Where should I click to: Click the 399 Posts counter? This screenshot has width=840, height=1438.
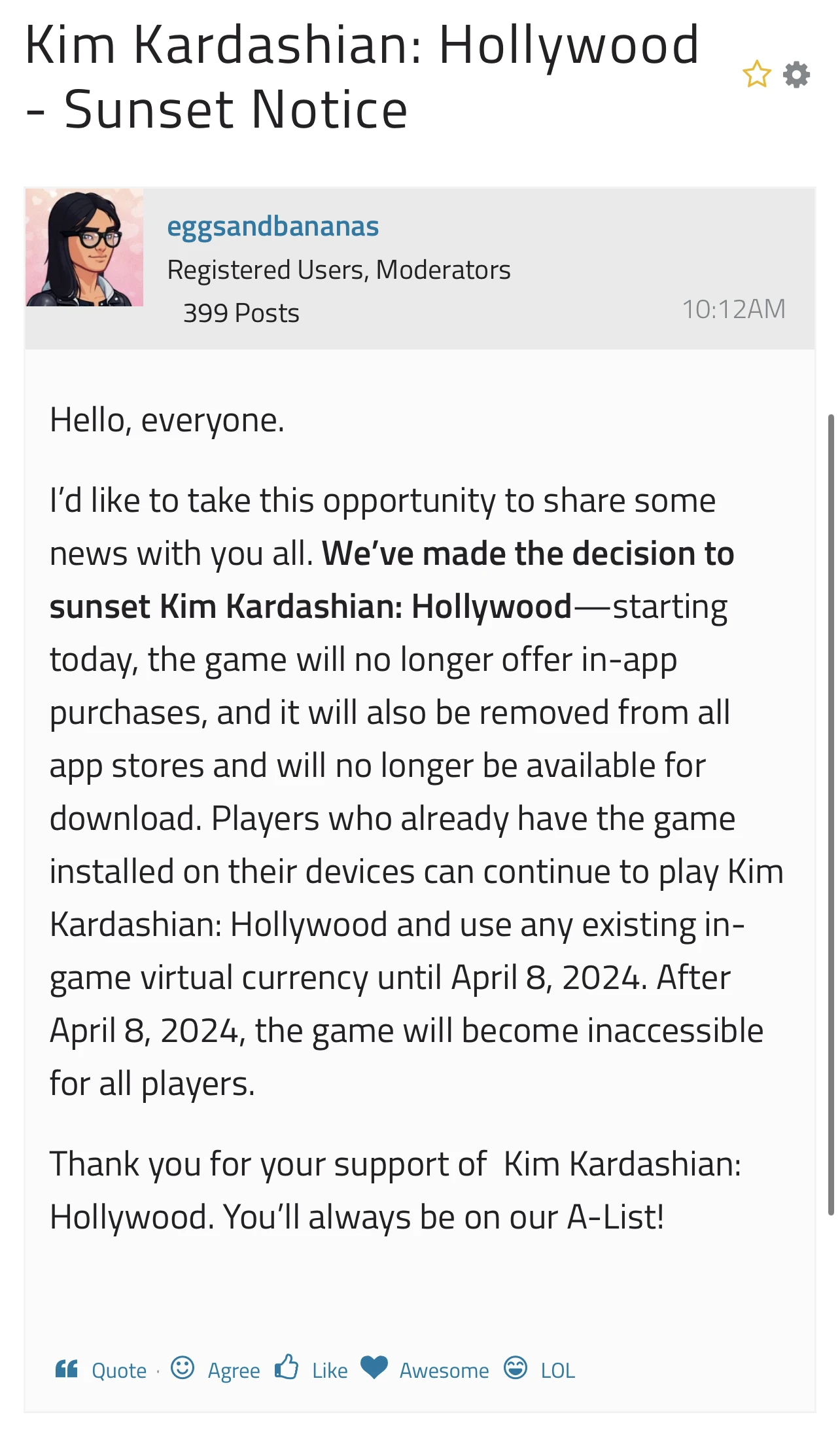(x=241, y=312)
